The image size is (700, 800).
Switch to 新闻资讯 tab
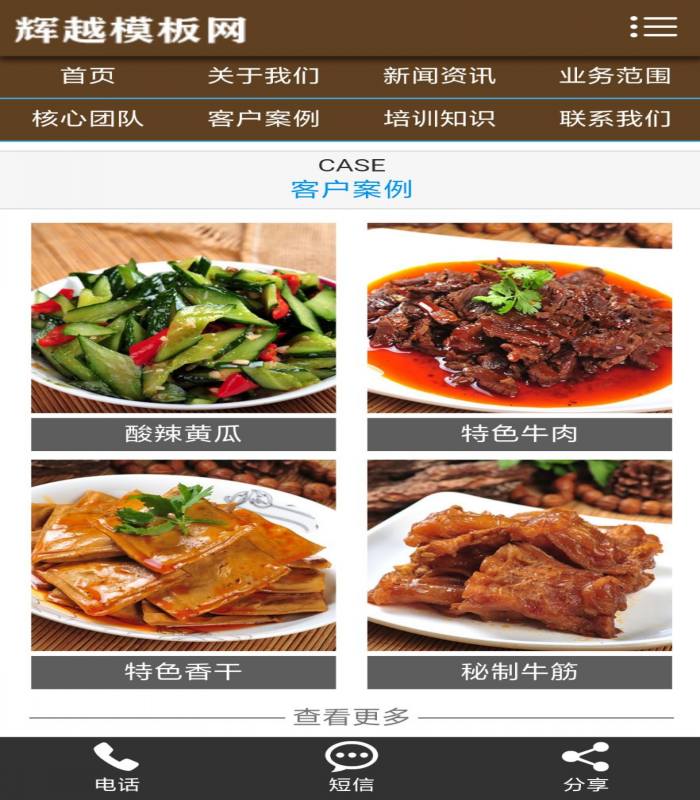coord(439,76)
